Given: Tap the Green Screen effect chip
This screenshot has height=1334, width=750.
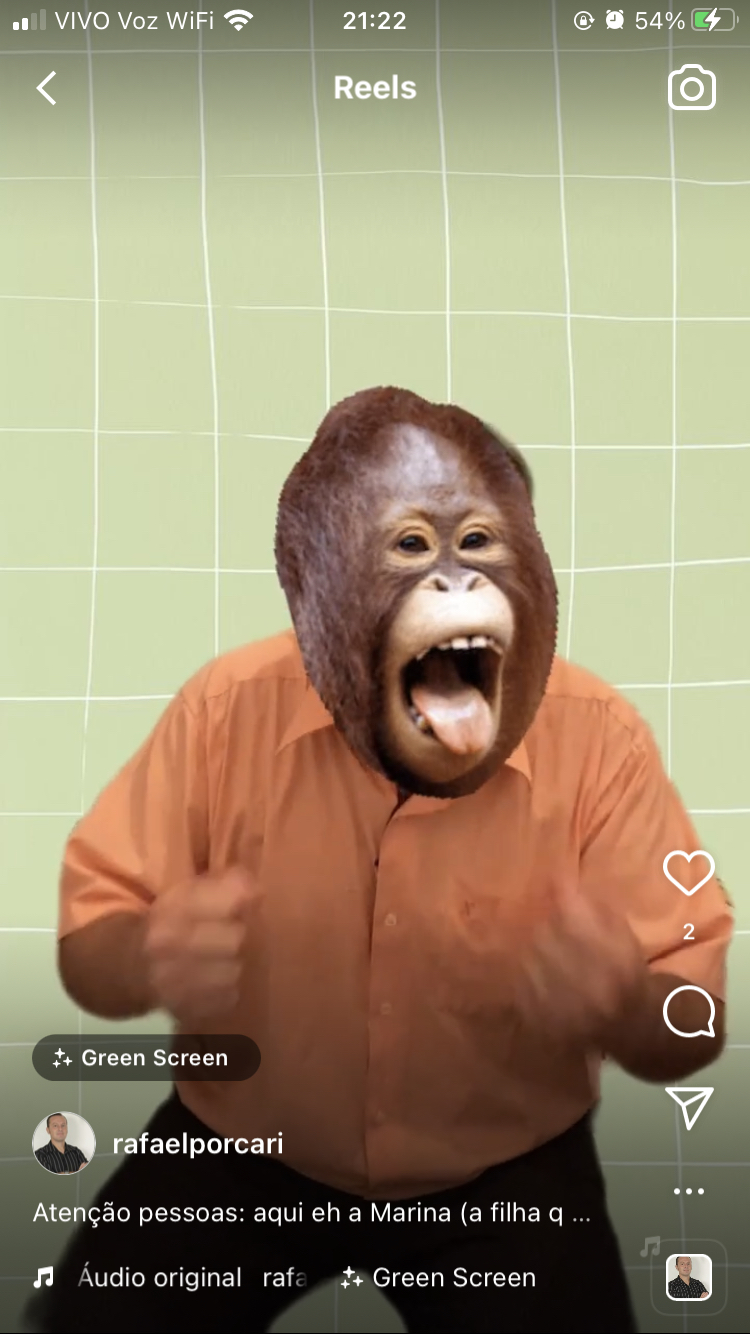Looking at the screenshot, I should (x=146, y=1058).
